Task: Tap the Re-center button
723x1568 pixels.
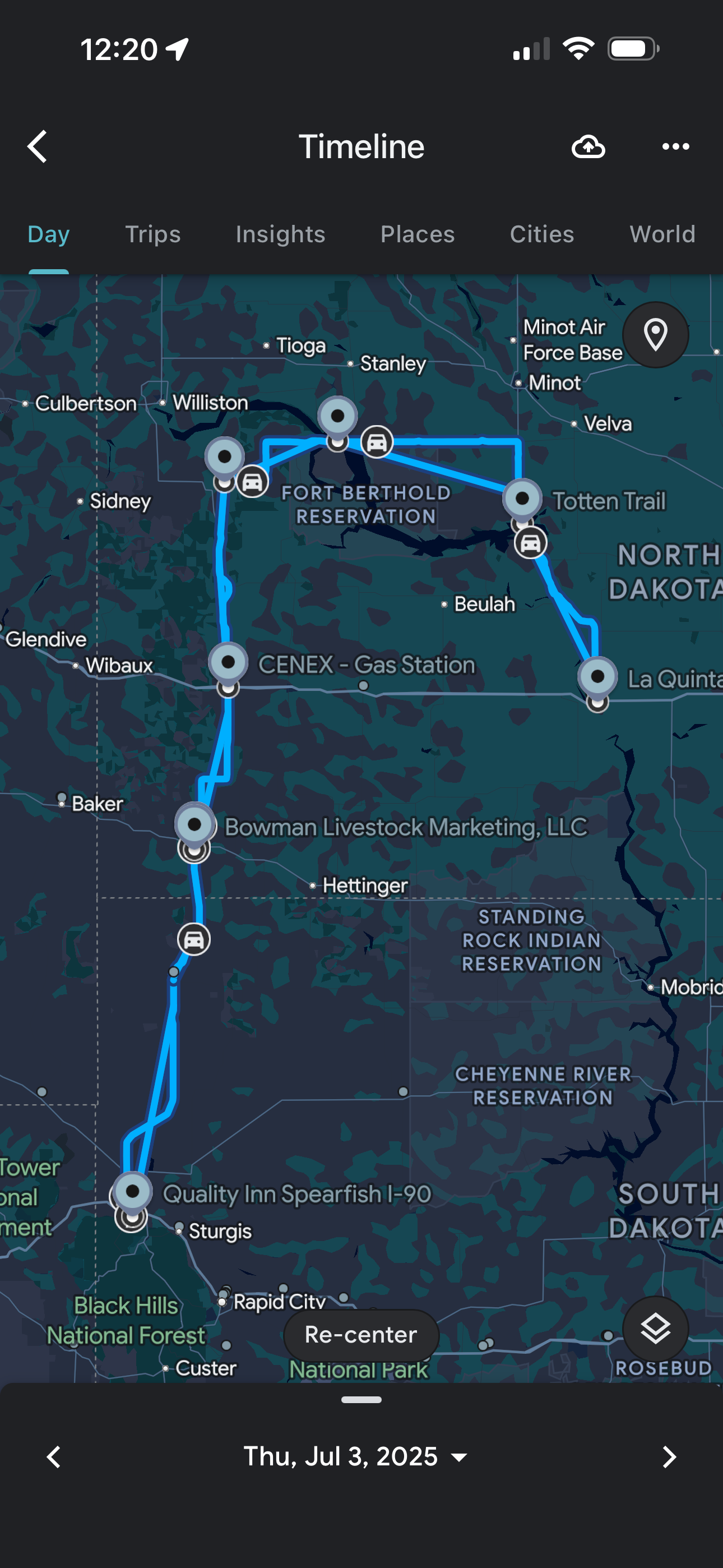Action: point(361,1335)
